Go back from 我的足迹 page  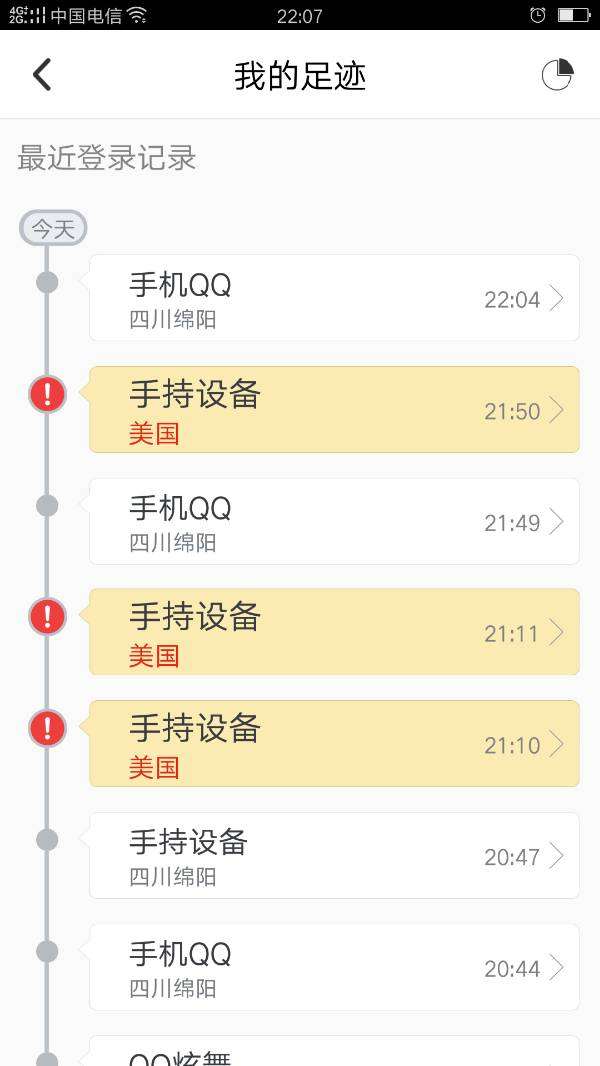[x=42, y=75]
